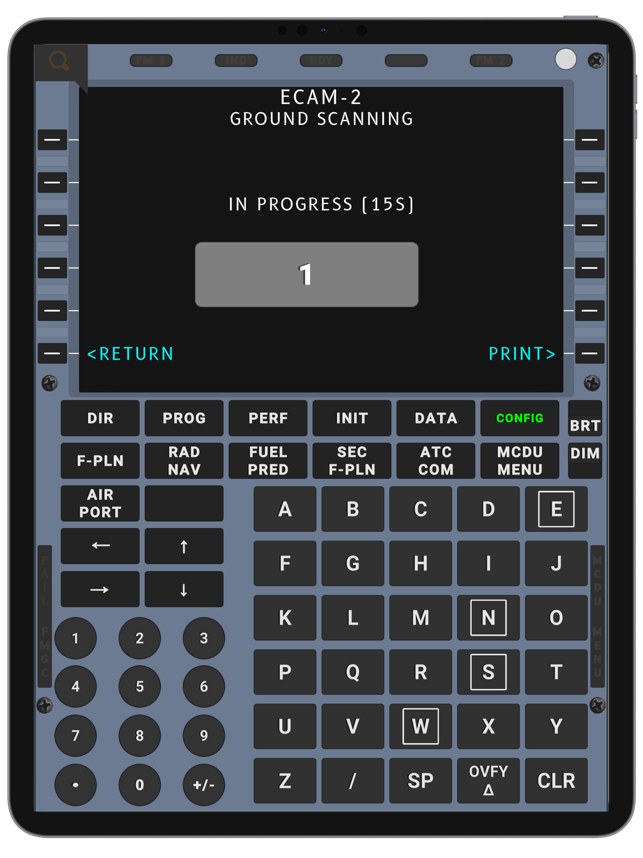Open the RAD NAV page
643x858 pixels.
(184, 461)
